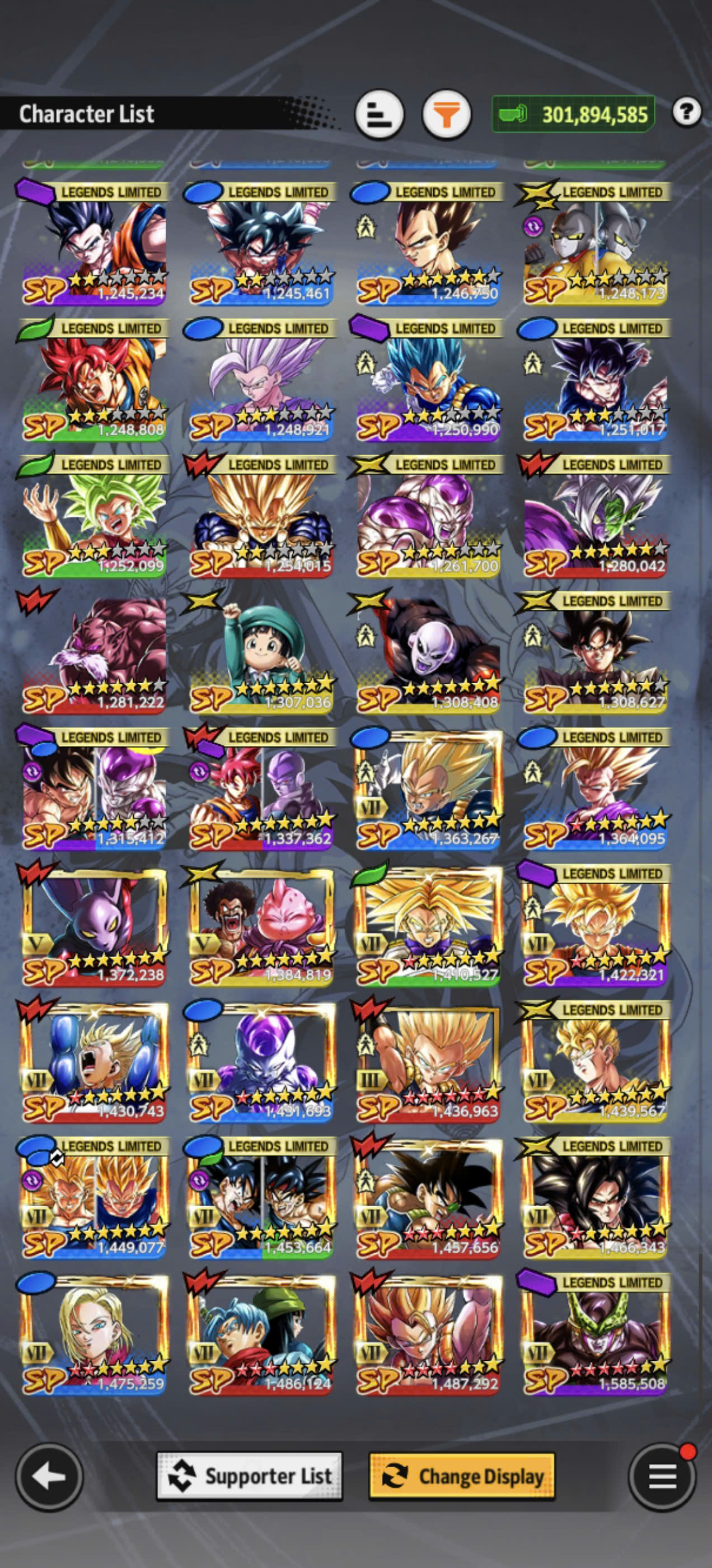Open the orange filter funnel
This screenshot has width=712, height=1568.
point(447,114)
